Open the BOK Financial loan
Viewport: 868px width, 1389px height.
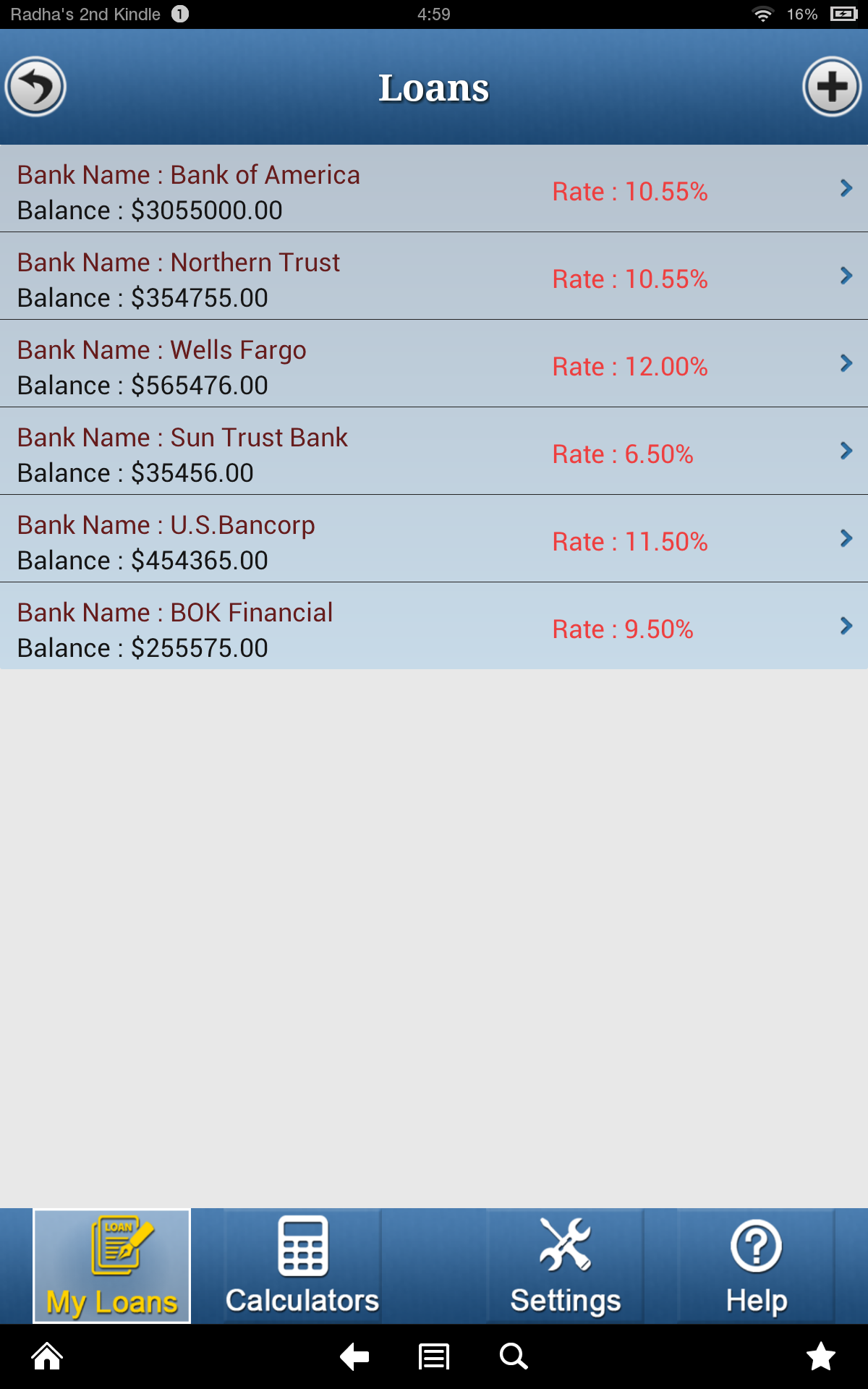434,629
